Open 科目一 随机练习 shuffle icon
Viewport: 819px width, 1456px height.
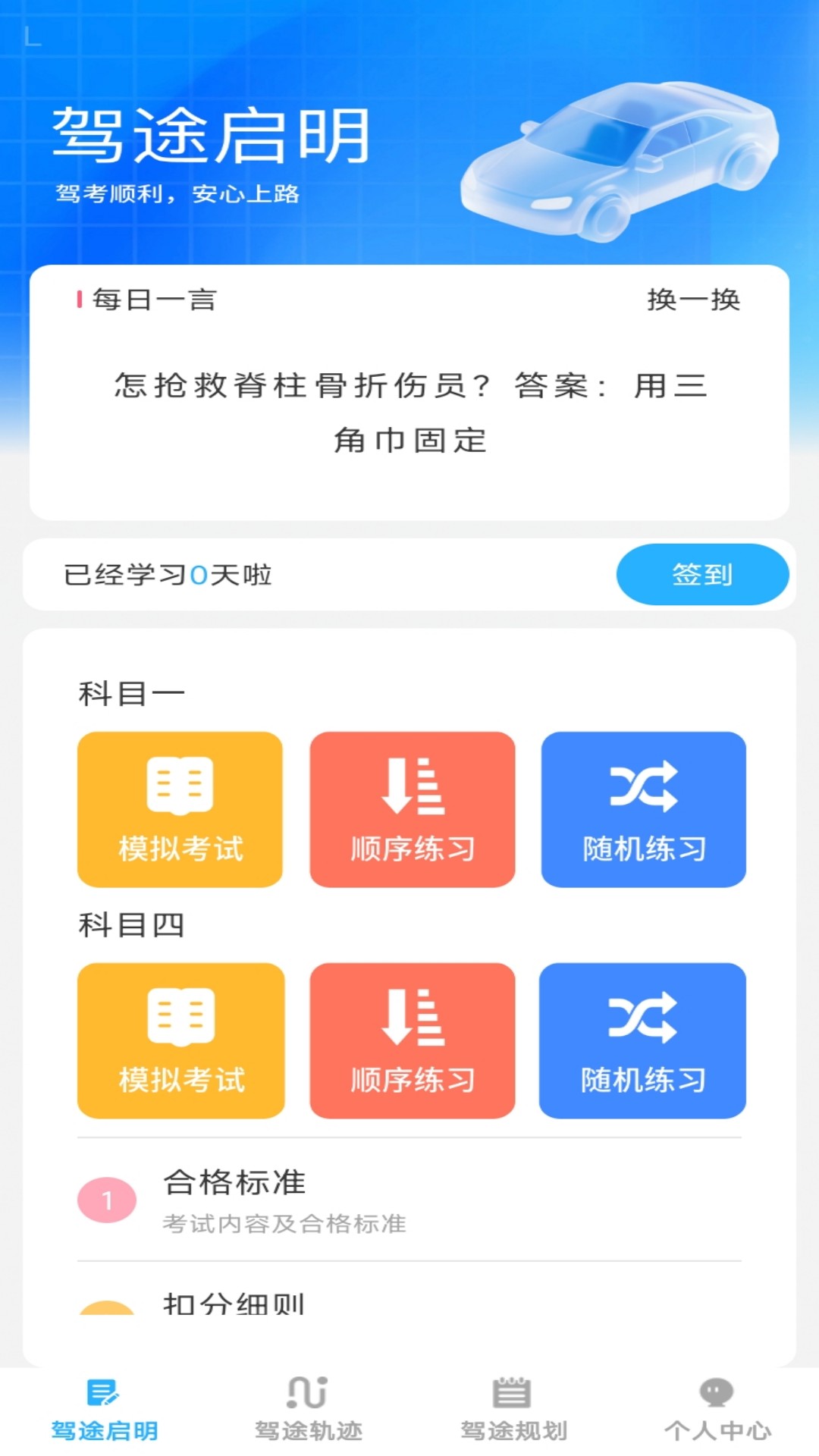click(x=643, y=785)
